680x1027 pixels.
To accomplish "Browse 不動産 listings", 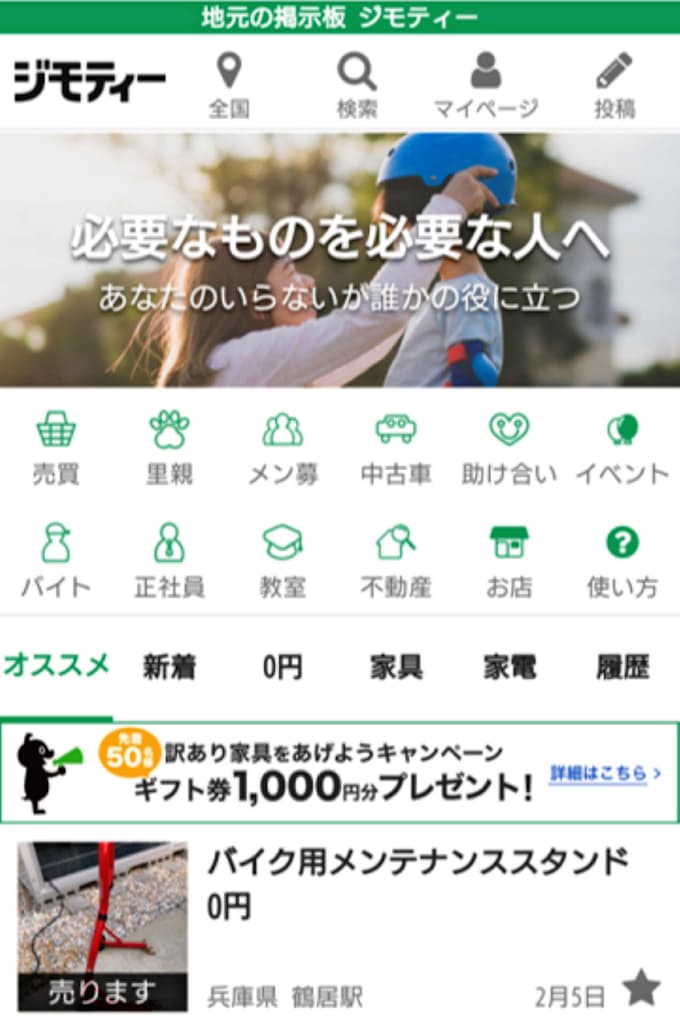I will click(x=396, y=561).
